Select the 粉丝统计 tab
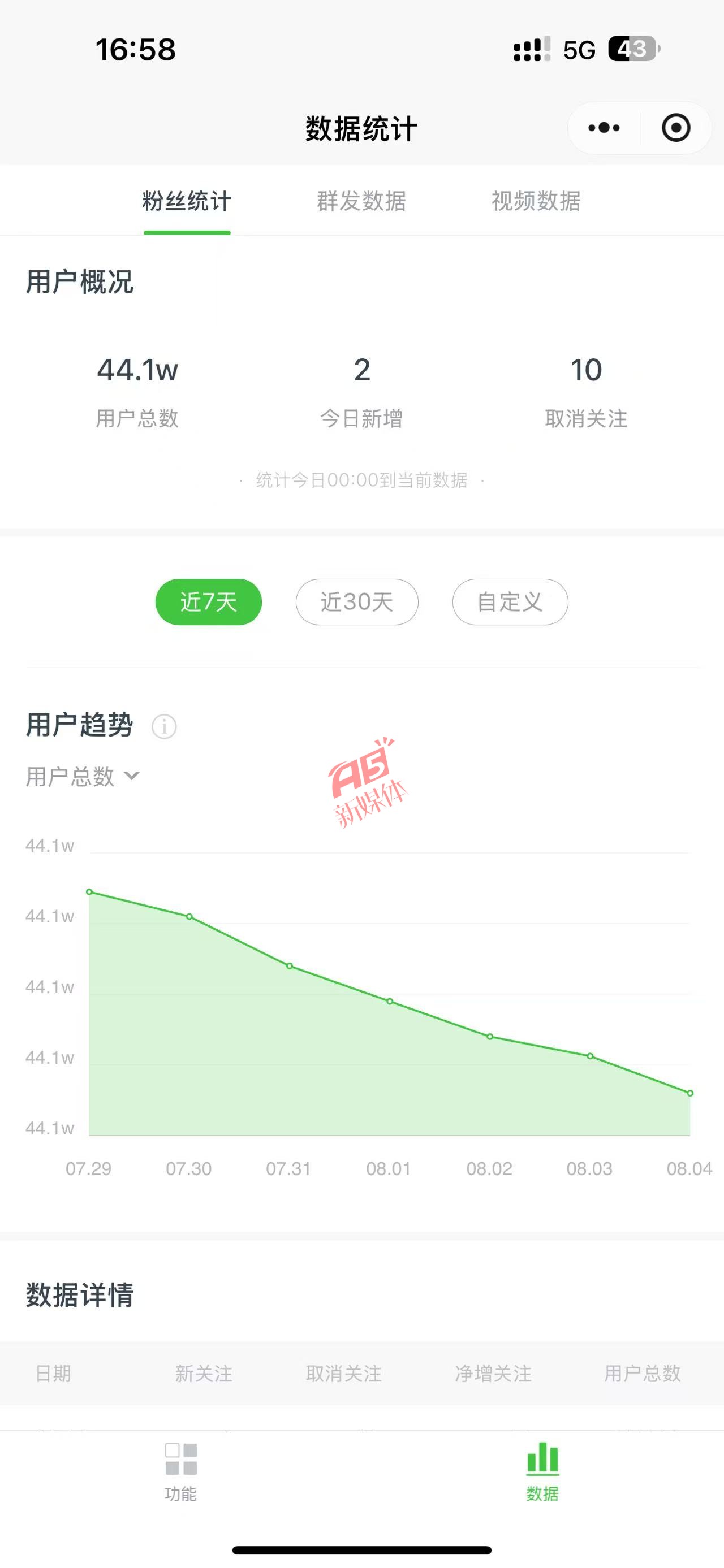 pos(187,201)
